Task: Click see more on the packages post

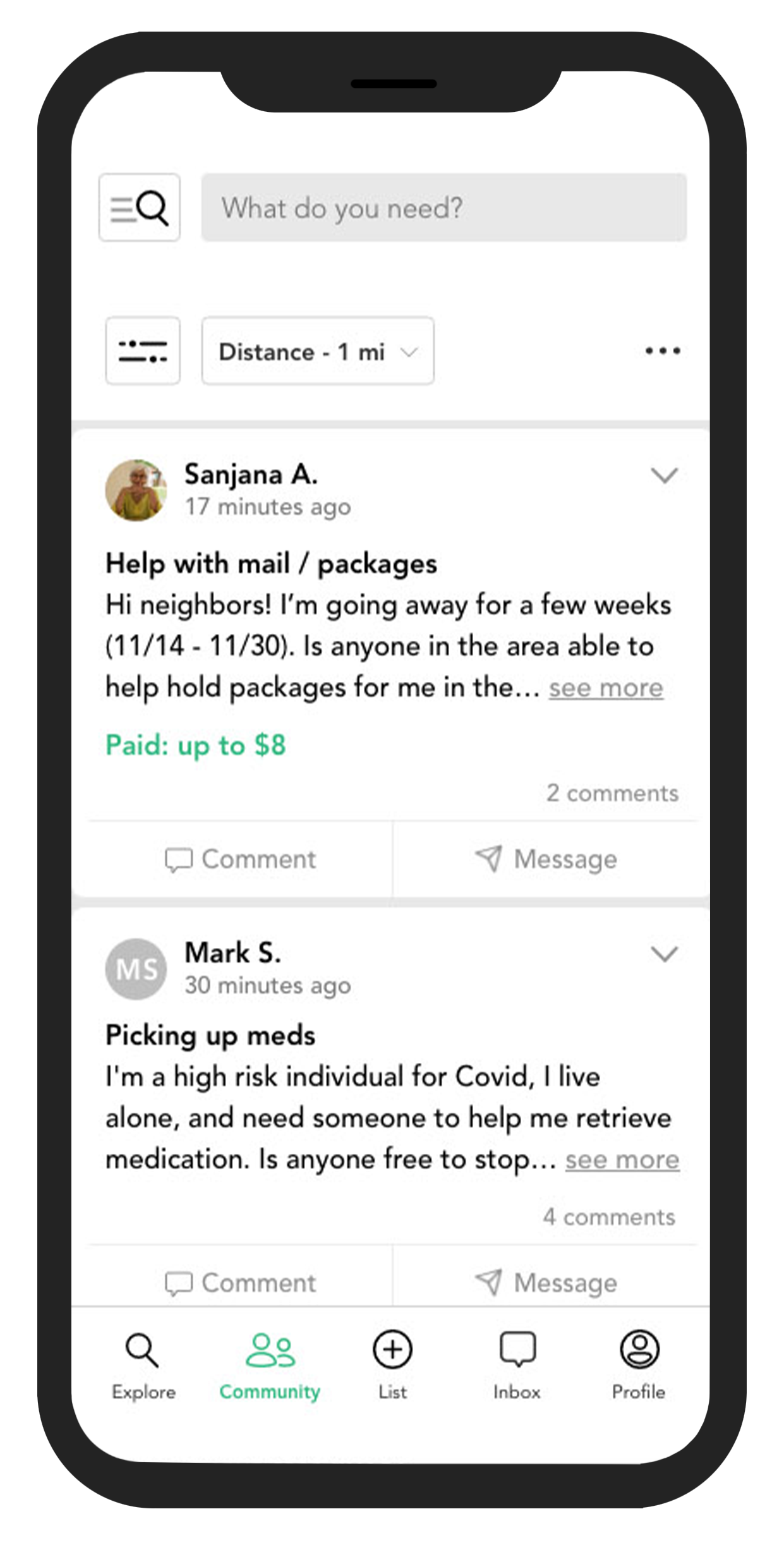Action: click(605, 688)
